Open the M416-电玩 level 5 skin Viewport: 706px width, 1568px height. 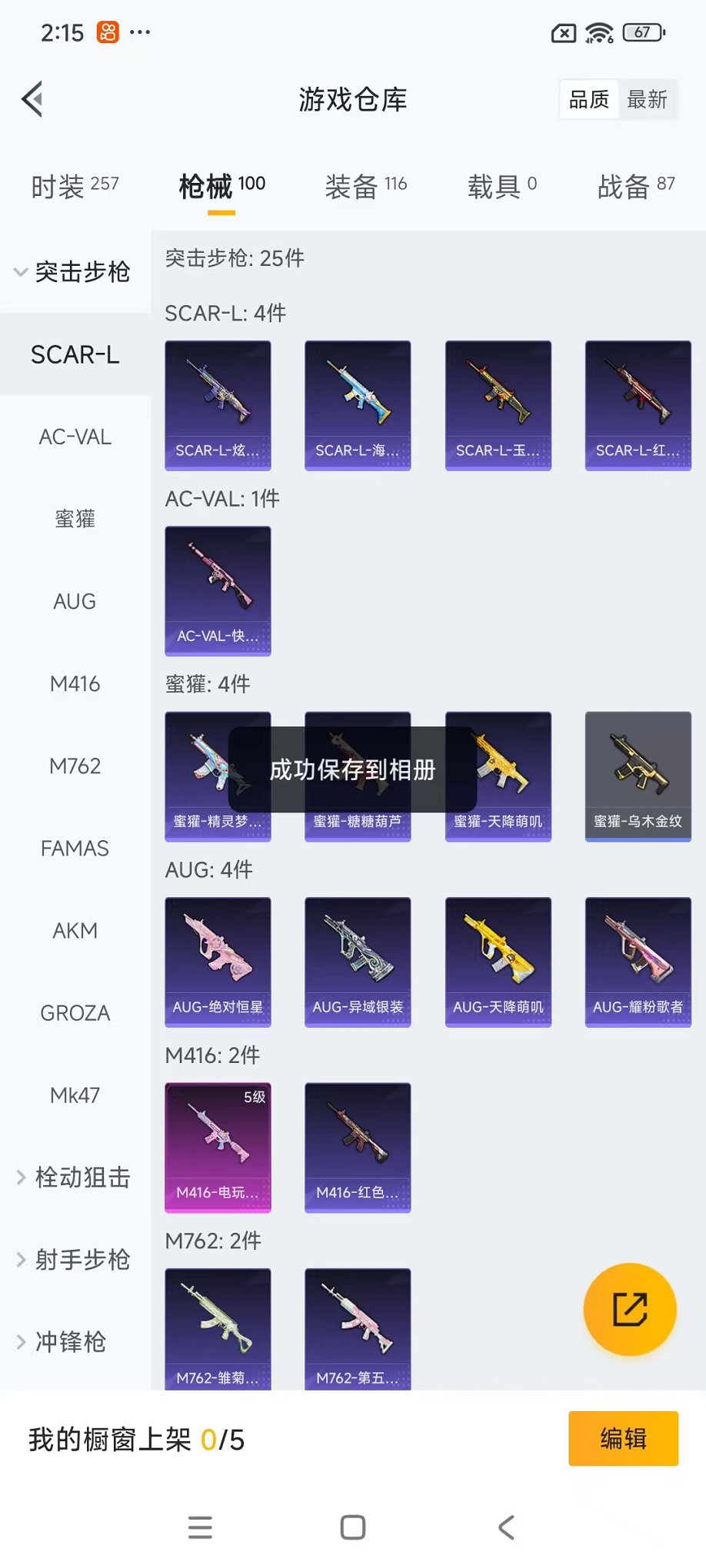[218, 1147]
